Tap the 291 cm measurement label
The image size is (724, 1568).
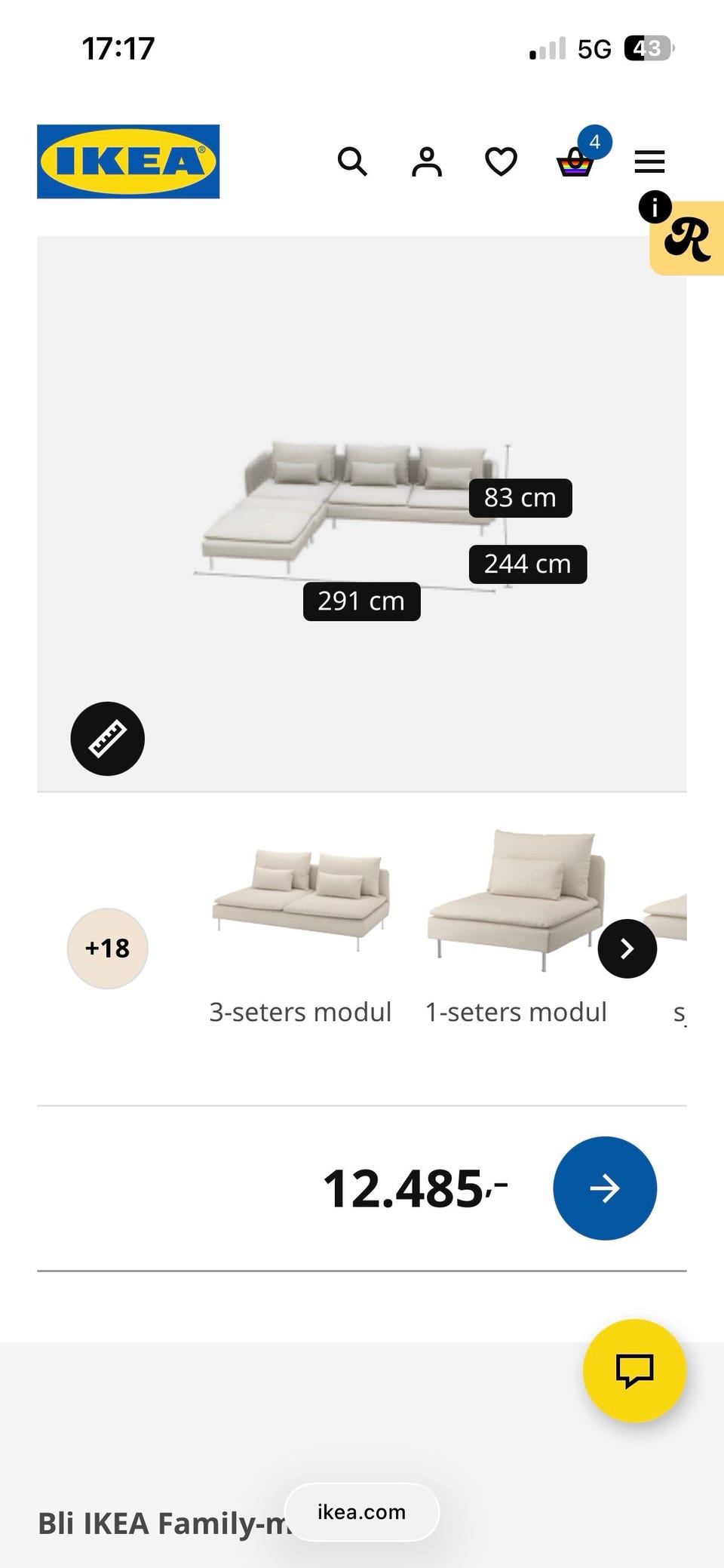click(360, 601)
